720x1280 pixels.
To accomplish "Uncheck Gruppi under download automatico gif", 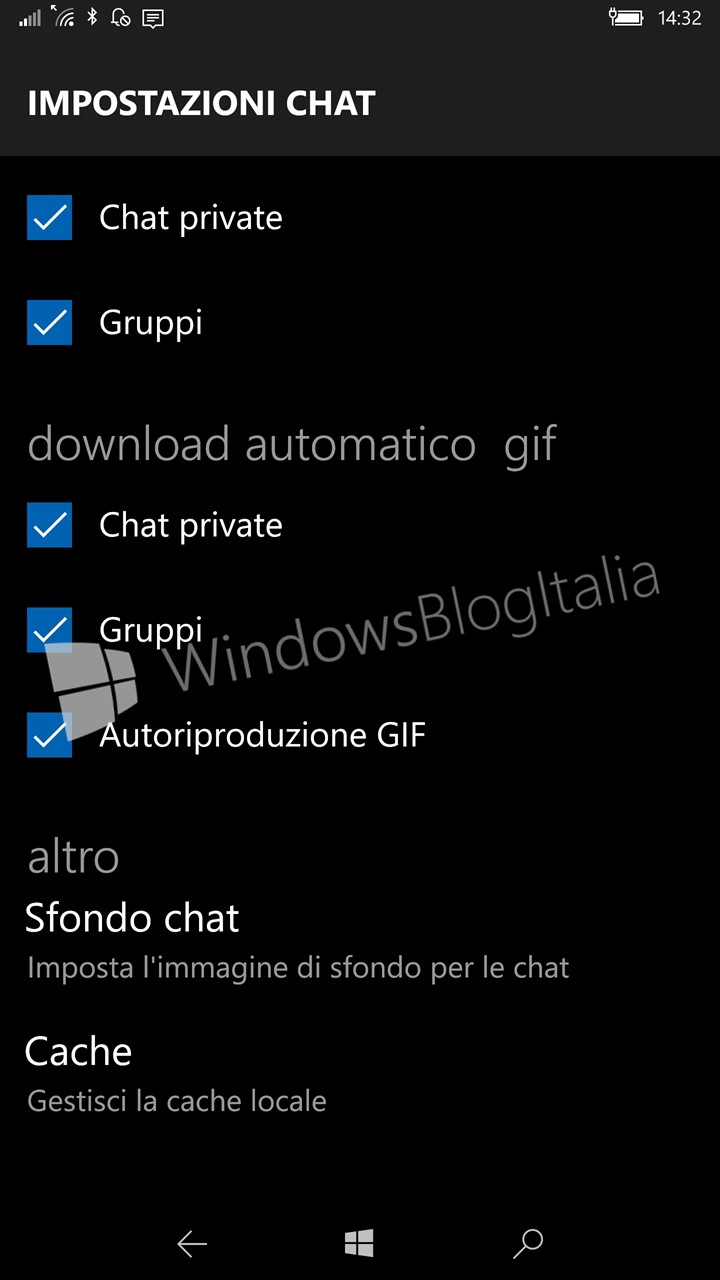I will coord(49,630).
